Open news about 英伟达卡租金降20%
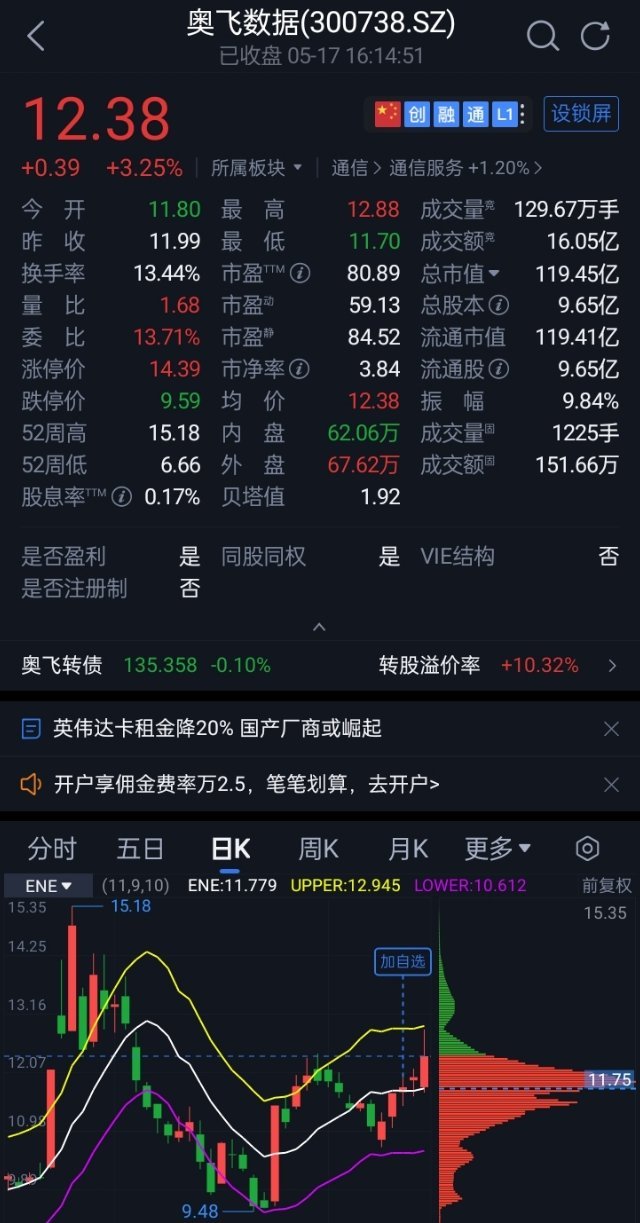The image size is (640, 1223). tap(217, 728)
